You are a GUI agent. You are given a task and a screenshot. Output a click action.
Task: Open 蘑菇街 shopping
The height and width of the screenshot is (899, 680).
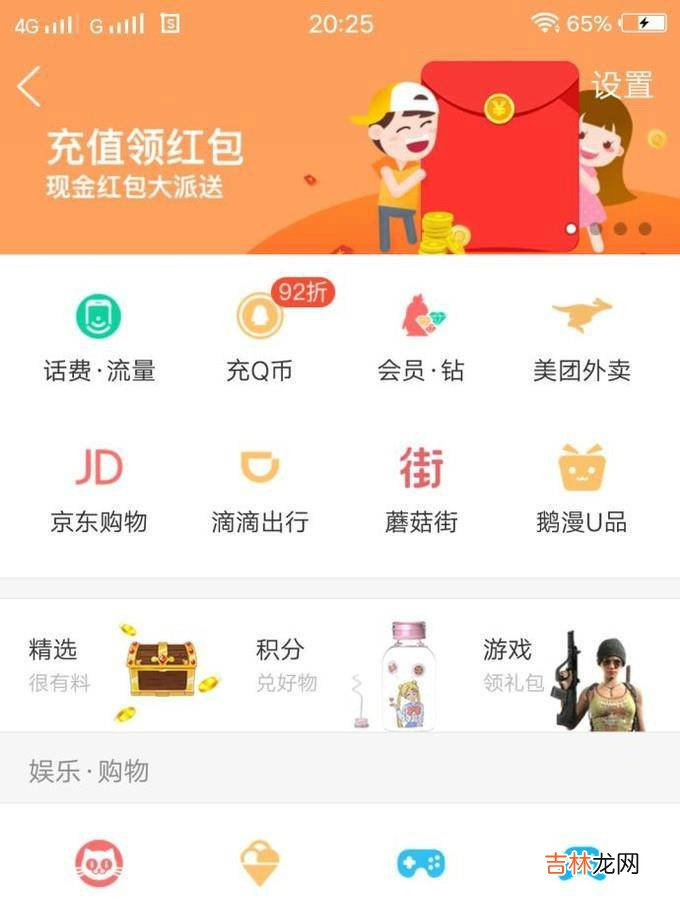pos(421,490)
